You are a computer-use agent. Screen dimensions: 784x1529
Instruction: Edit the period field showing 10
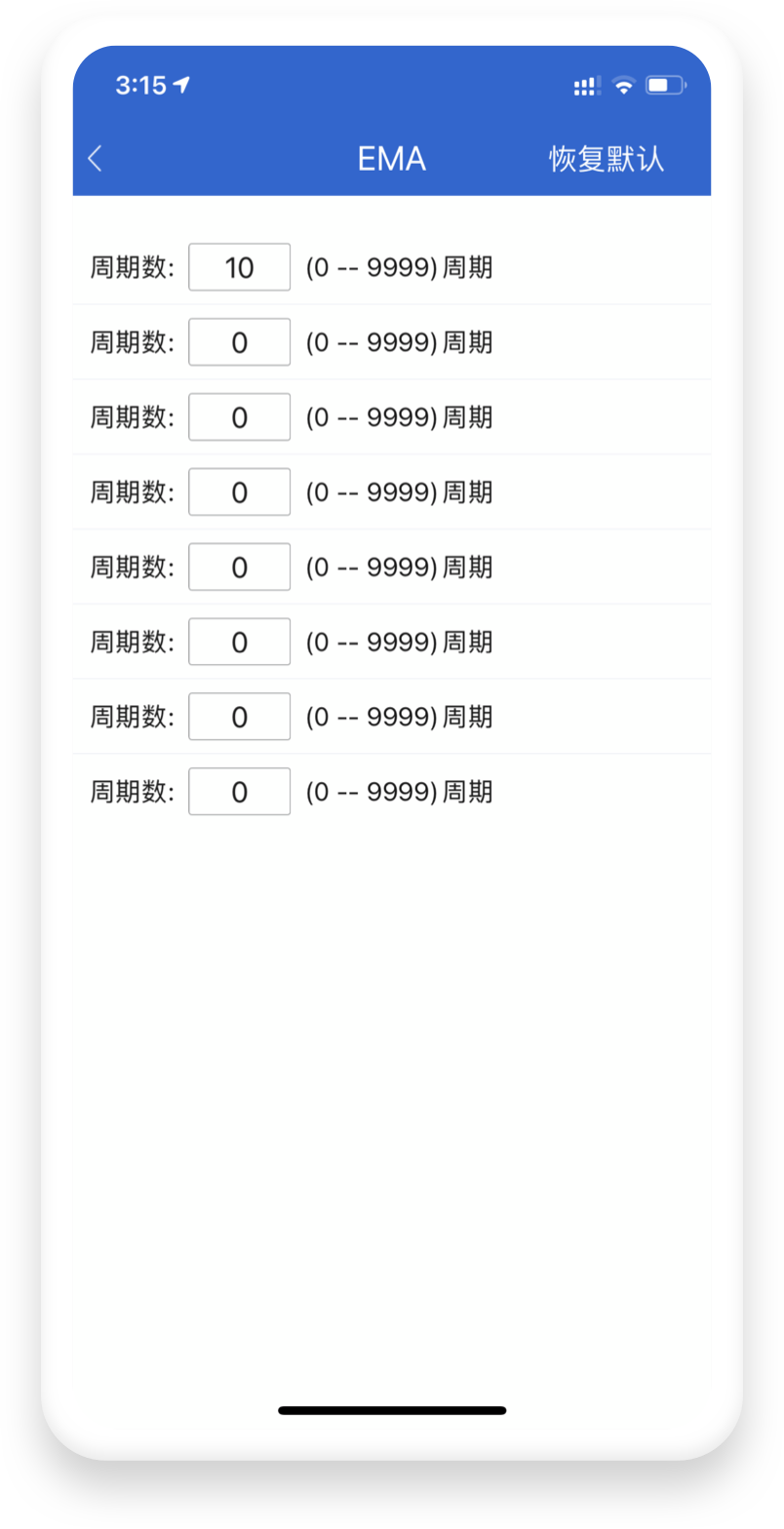[x=239, y=267]
